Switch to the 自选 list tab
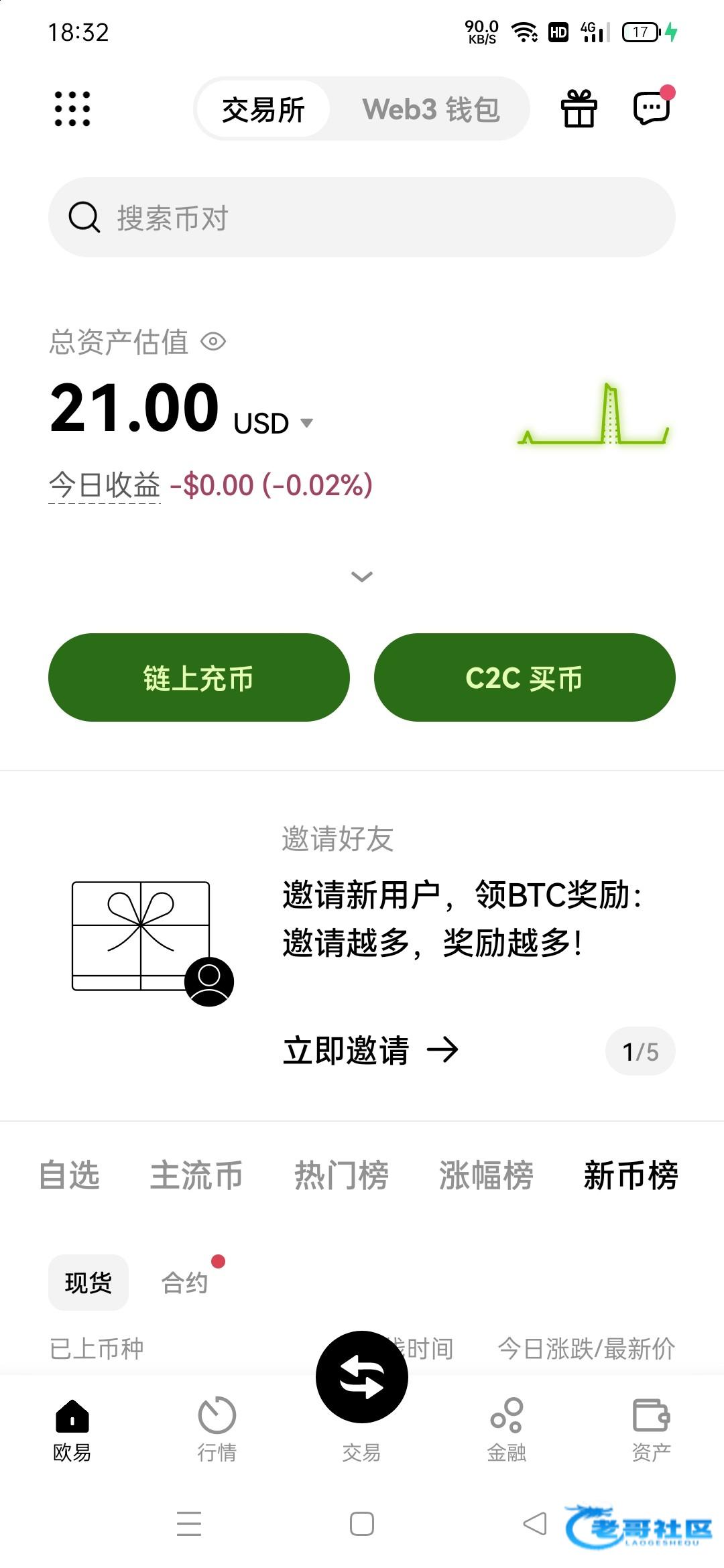The height and width of the screenshot is (1568, 724). point(70,1175)
